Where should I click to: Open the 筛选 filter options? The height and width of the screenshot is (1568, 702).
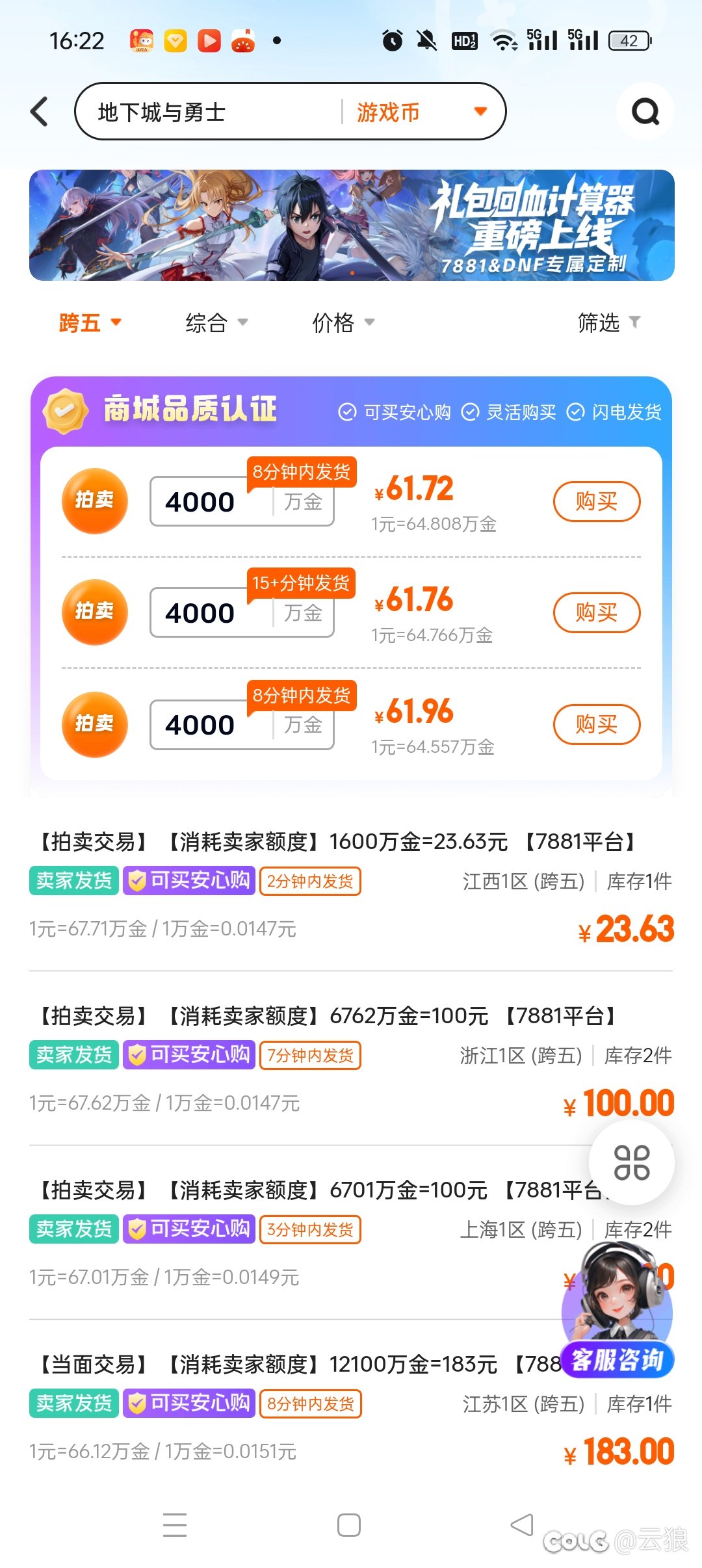(x=608, y=322)
